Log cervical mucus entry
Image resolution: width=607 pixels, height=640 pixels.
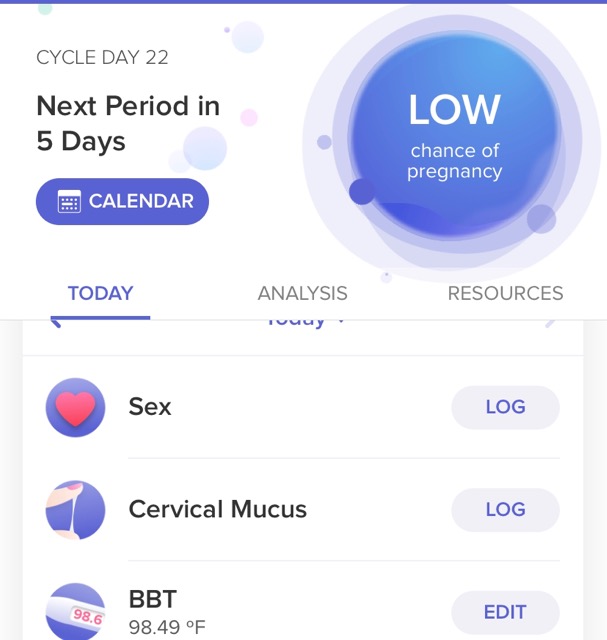[x=505, y=509]
